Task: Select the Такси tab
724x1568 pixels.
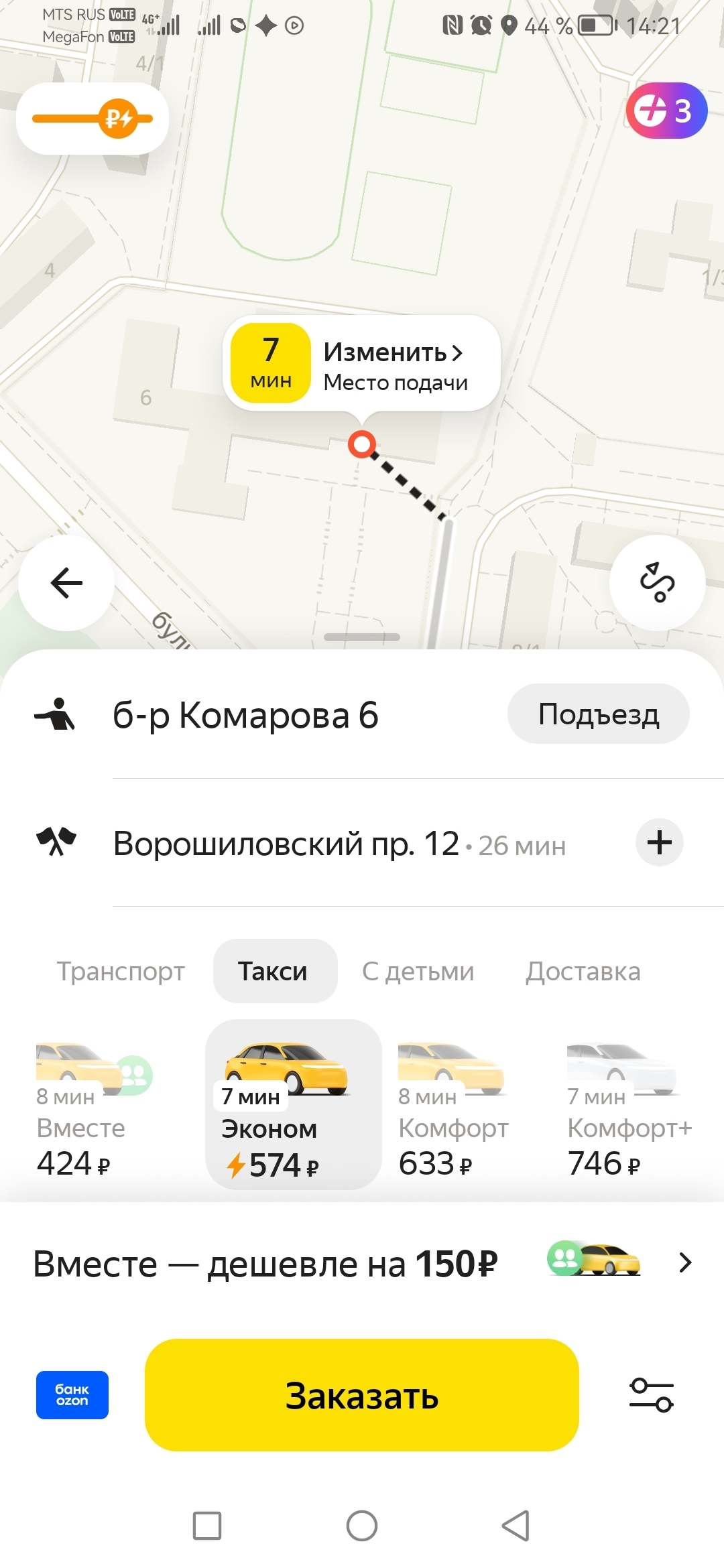Action: (x=274, y=972)
